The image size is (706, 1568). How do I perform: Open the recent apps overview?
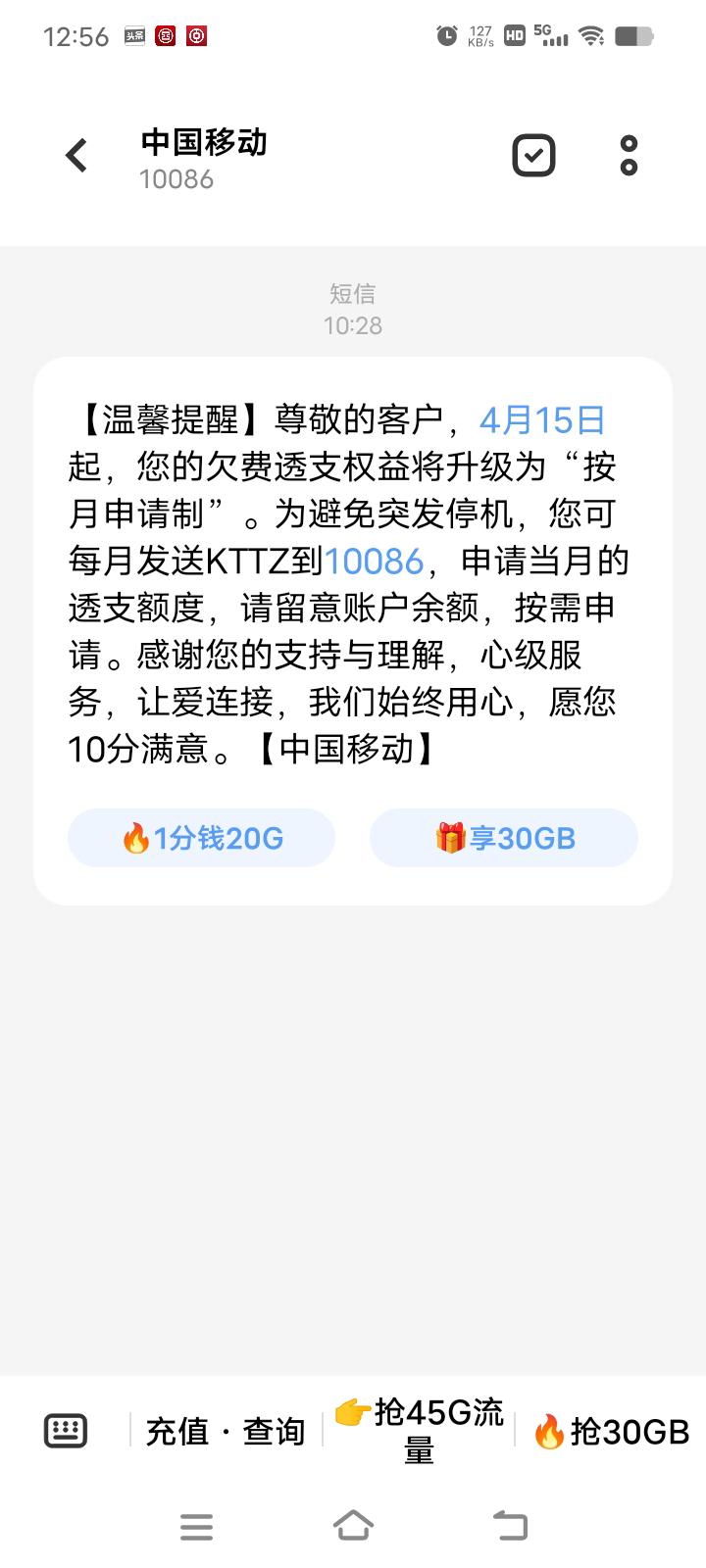[196, 1526]
